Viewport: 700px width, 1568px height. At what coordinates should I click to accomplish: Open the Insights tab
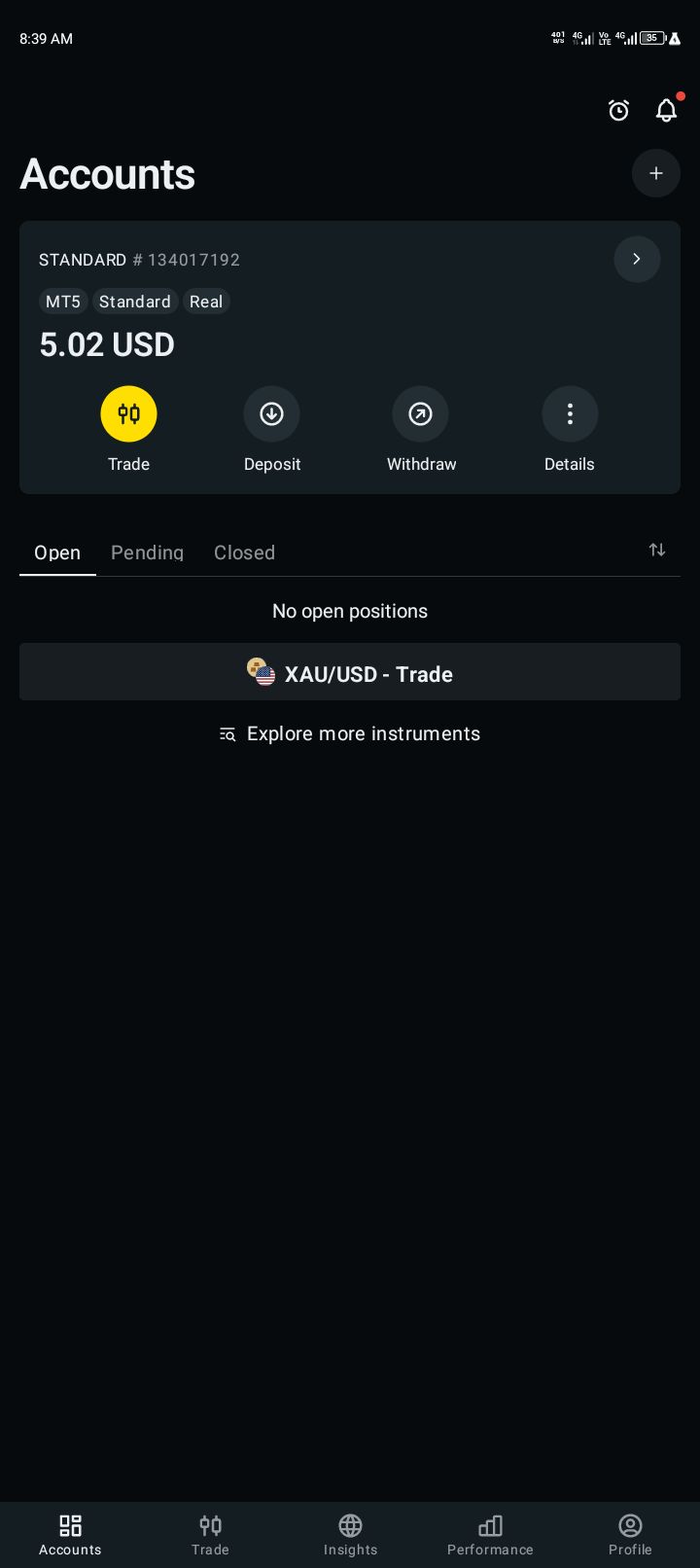tap(350, 1534)
